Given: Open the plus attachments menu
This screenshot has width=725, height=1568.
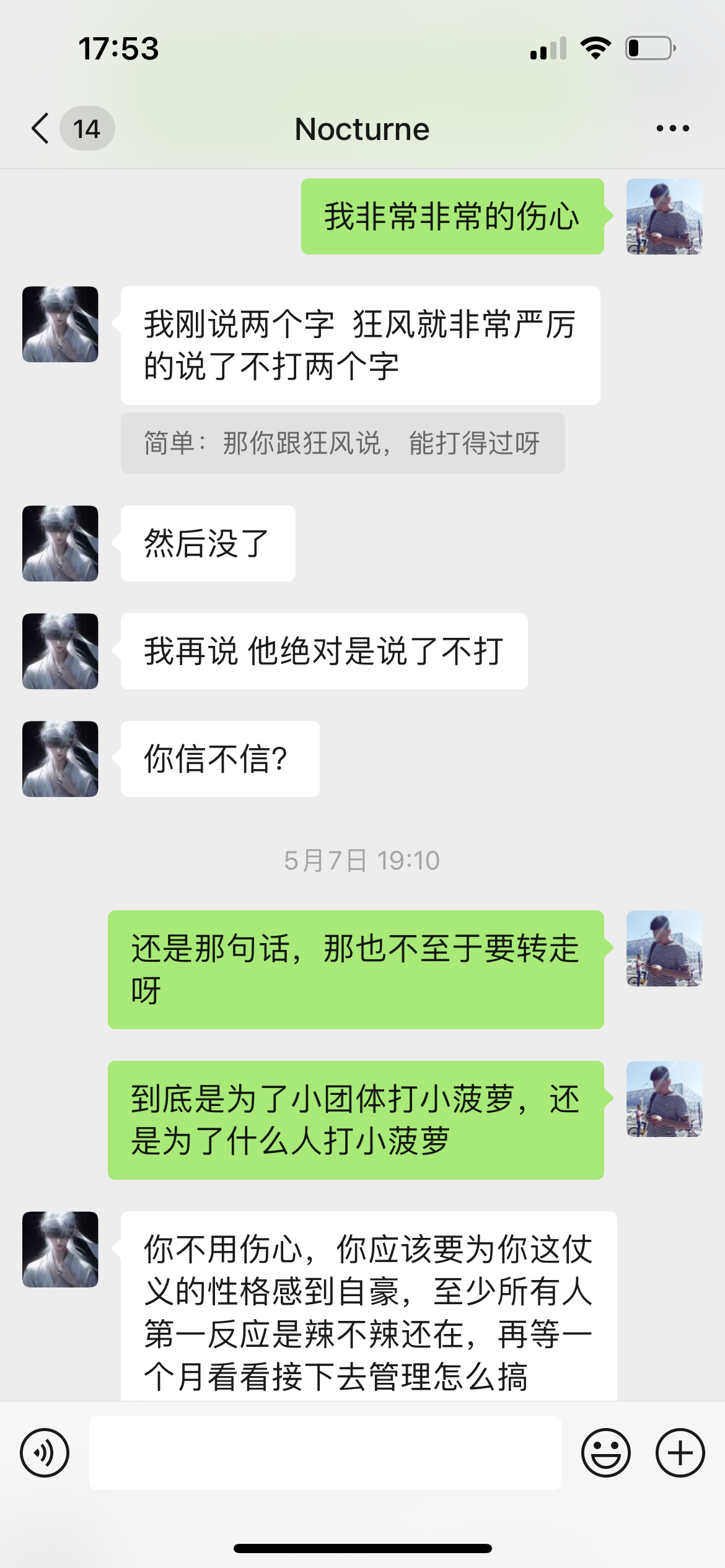Looking at the screenshot, I should coord(680,1452).
